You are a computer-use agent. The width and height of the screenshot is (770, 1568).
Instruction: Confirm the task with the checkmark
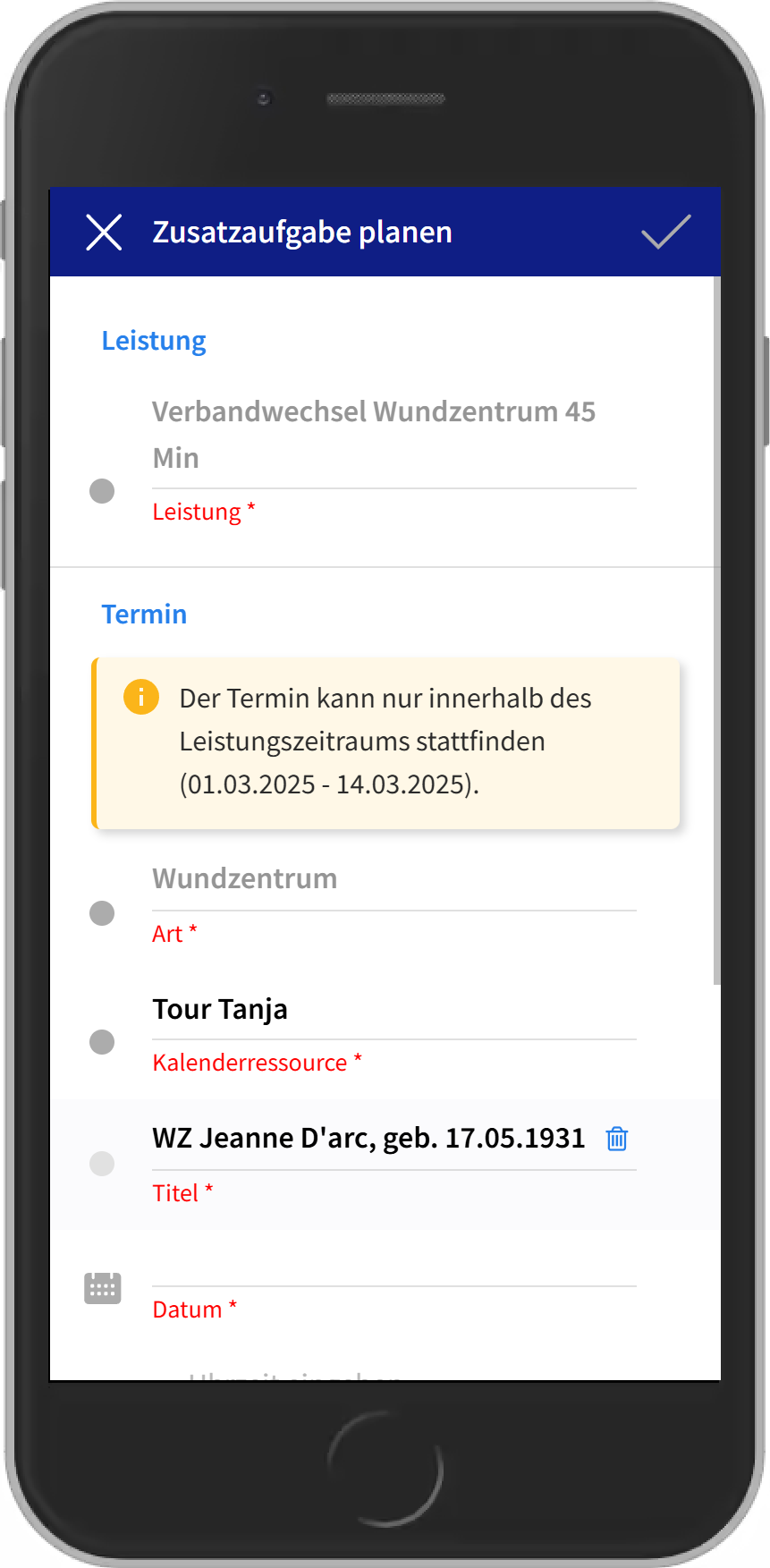coord(666,233)
